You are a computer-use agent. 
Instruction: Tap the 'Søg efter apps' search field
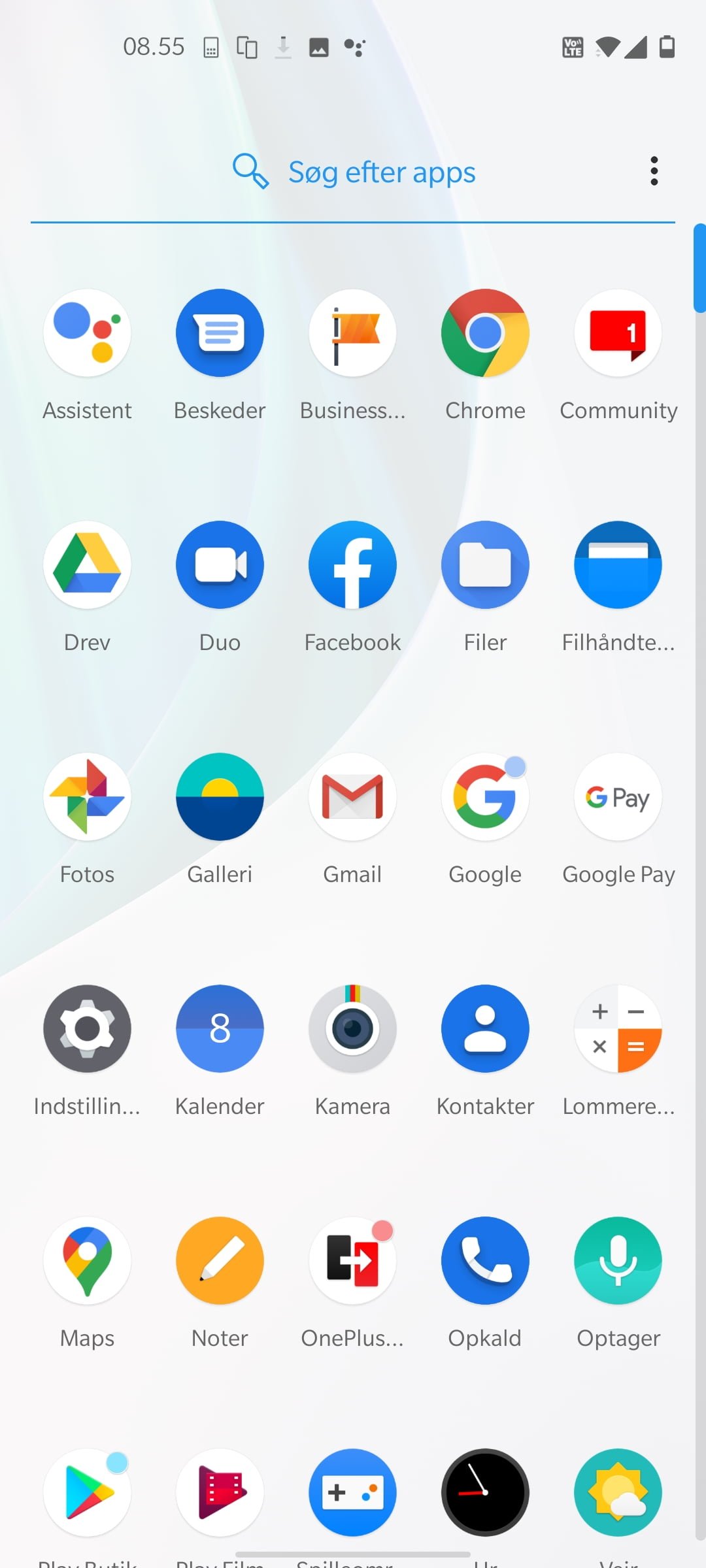coord(353,172)
